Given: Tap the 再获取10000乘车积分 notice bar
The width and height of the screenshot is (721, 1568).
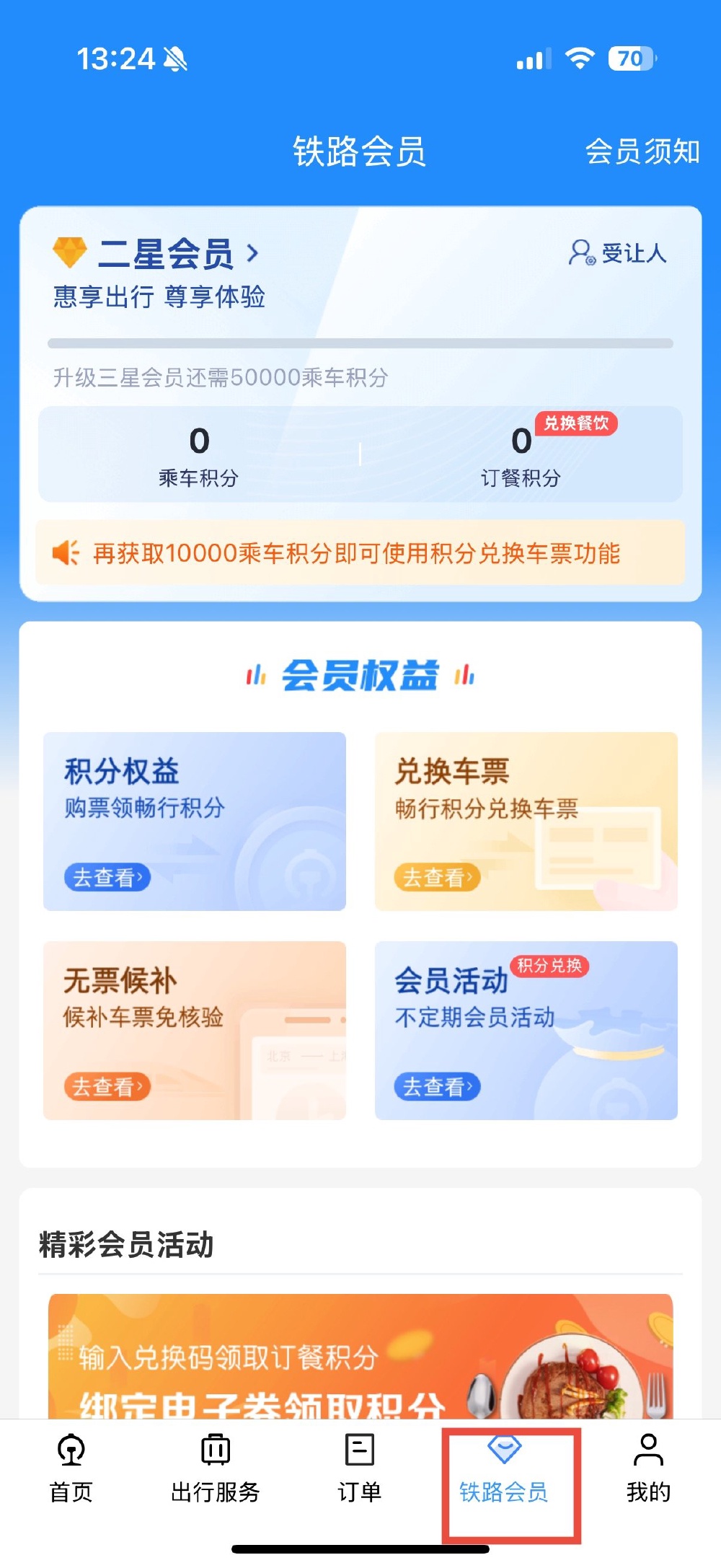Looking at the screenshot, I should point(360,553).
